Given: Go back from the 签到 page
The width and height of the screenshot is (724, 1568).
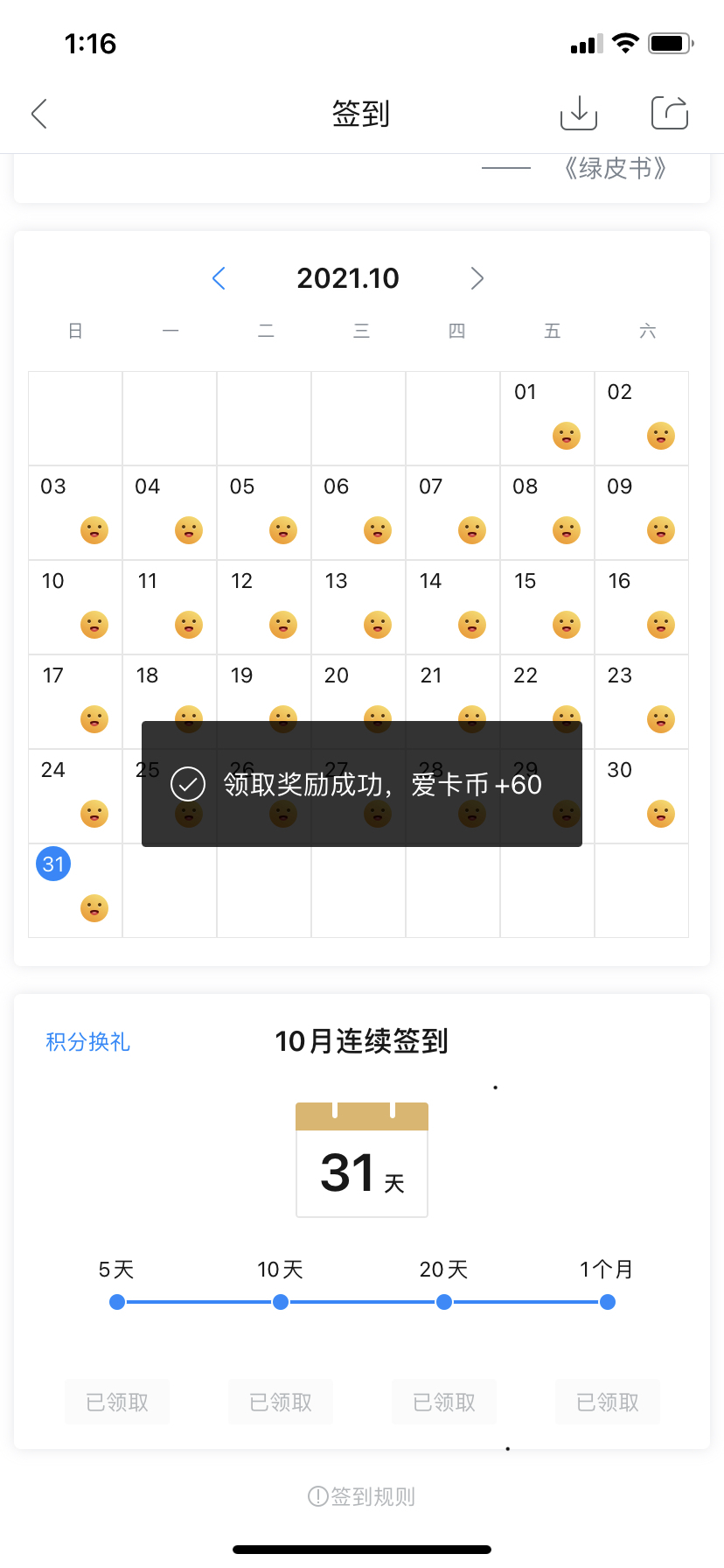Looking at the screenshot, I should [x=39, y=114].
